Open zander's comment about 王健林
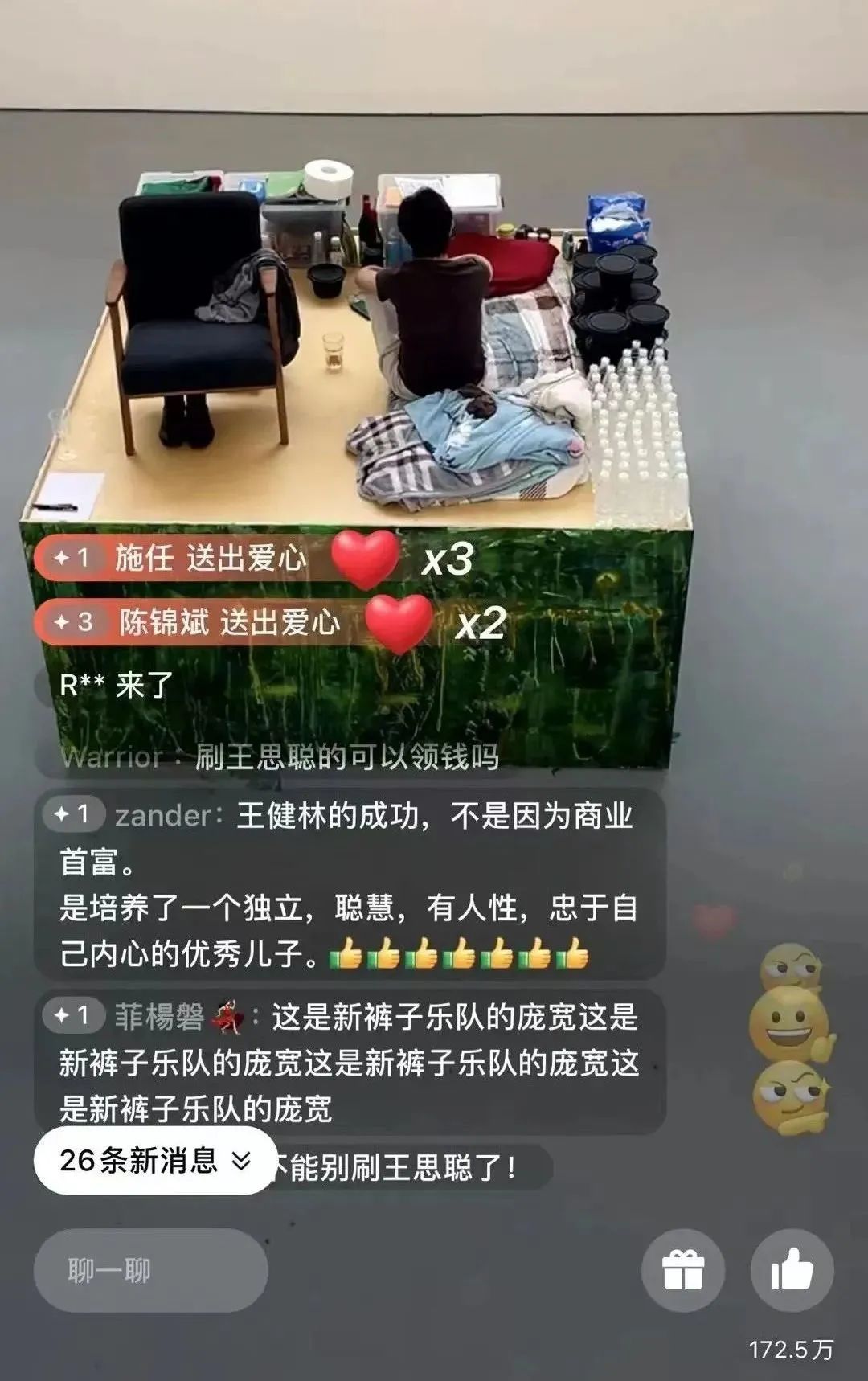Image resolution: width=868 pixels, height=1381 pixels. coord(350,884)
